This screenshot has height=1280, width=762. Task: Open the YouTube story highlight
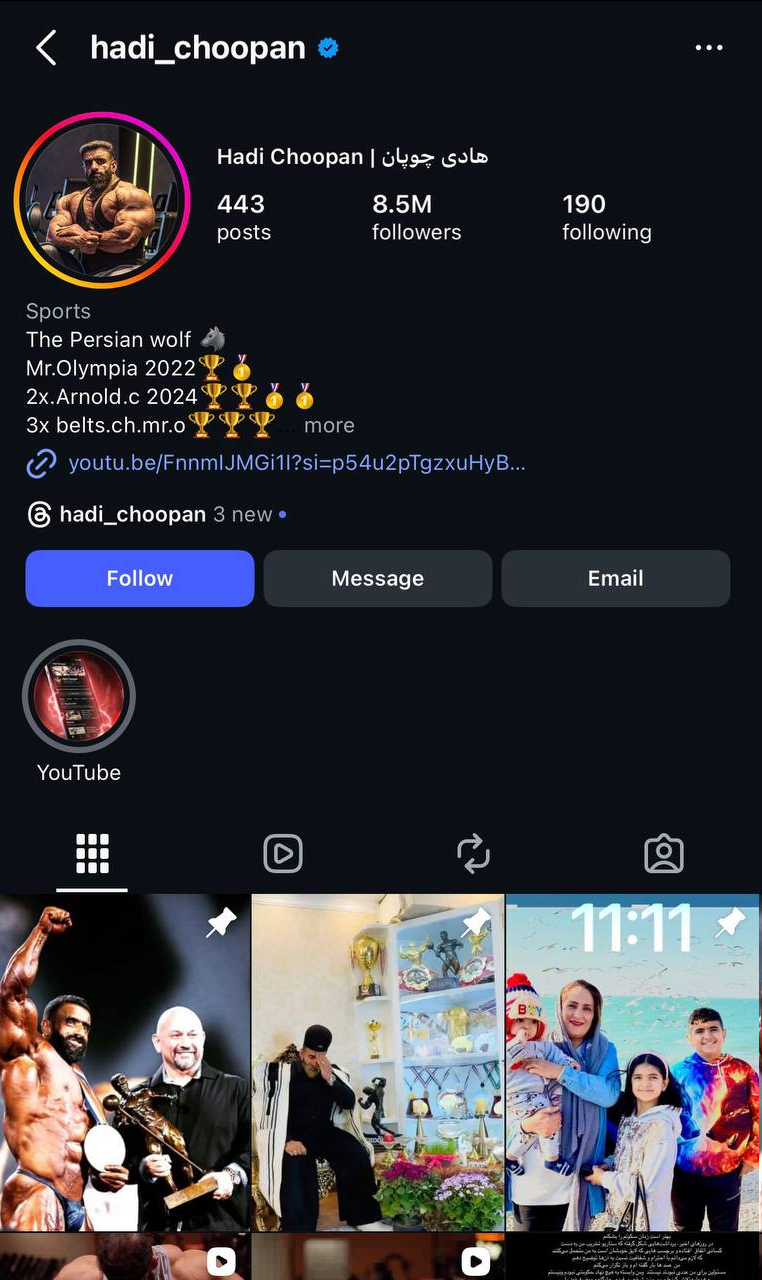tap(79, 695)
